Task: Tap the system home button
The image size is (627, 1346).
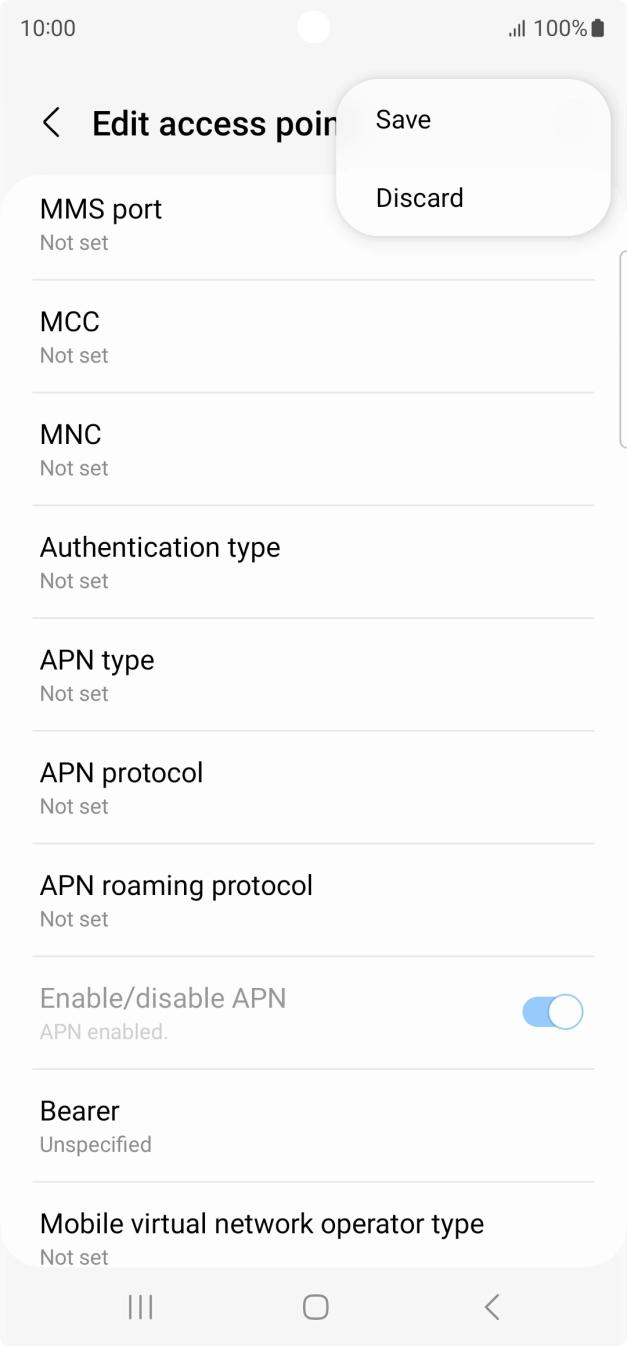Action: (315, 1306)
